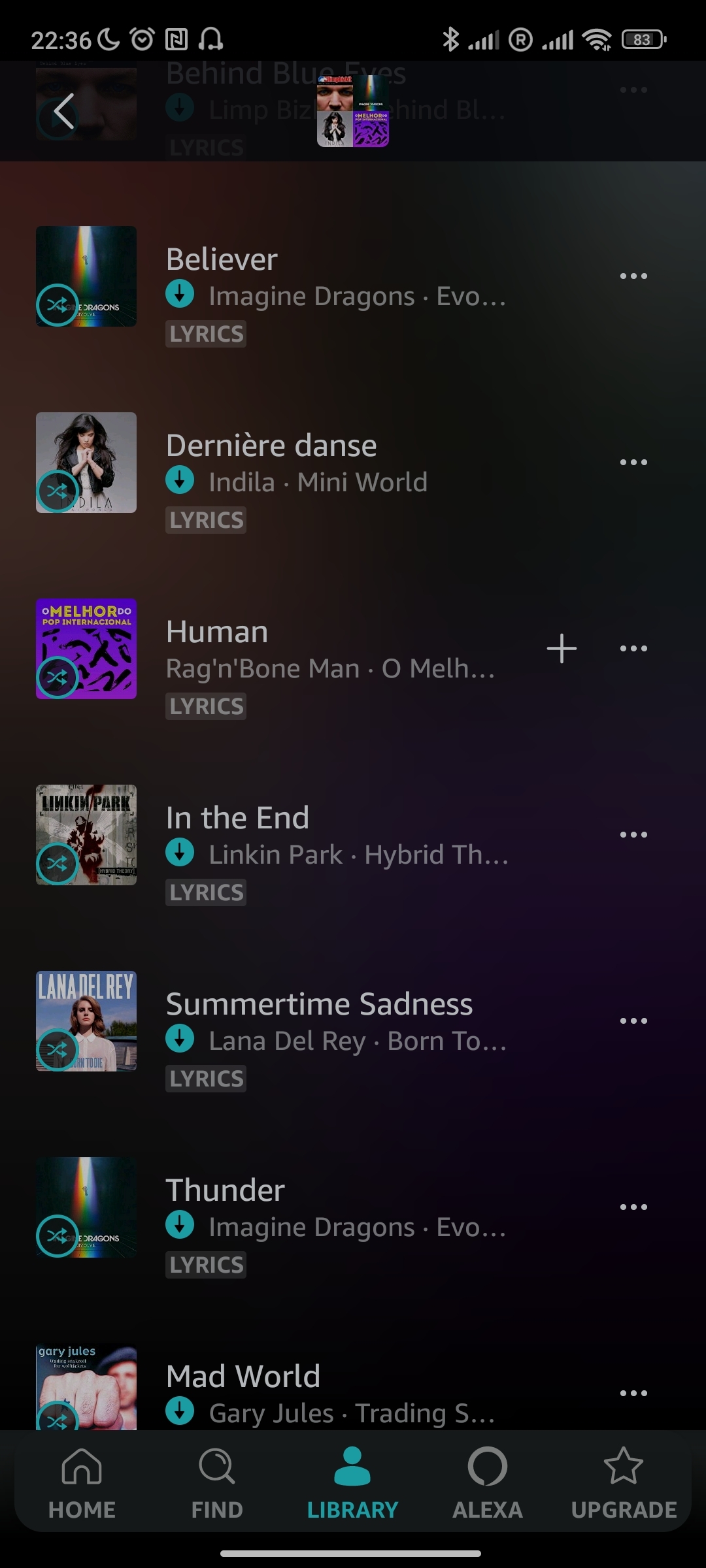Open more options for Mad World
Image resolution: width=706 pixels, height=1568 pixels.
point(633,1394)
